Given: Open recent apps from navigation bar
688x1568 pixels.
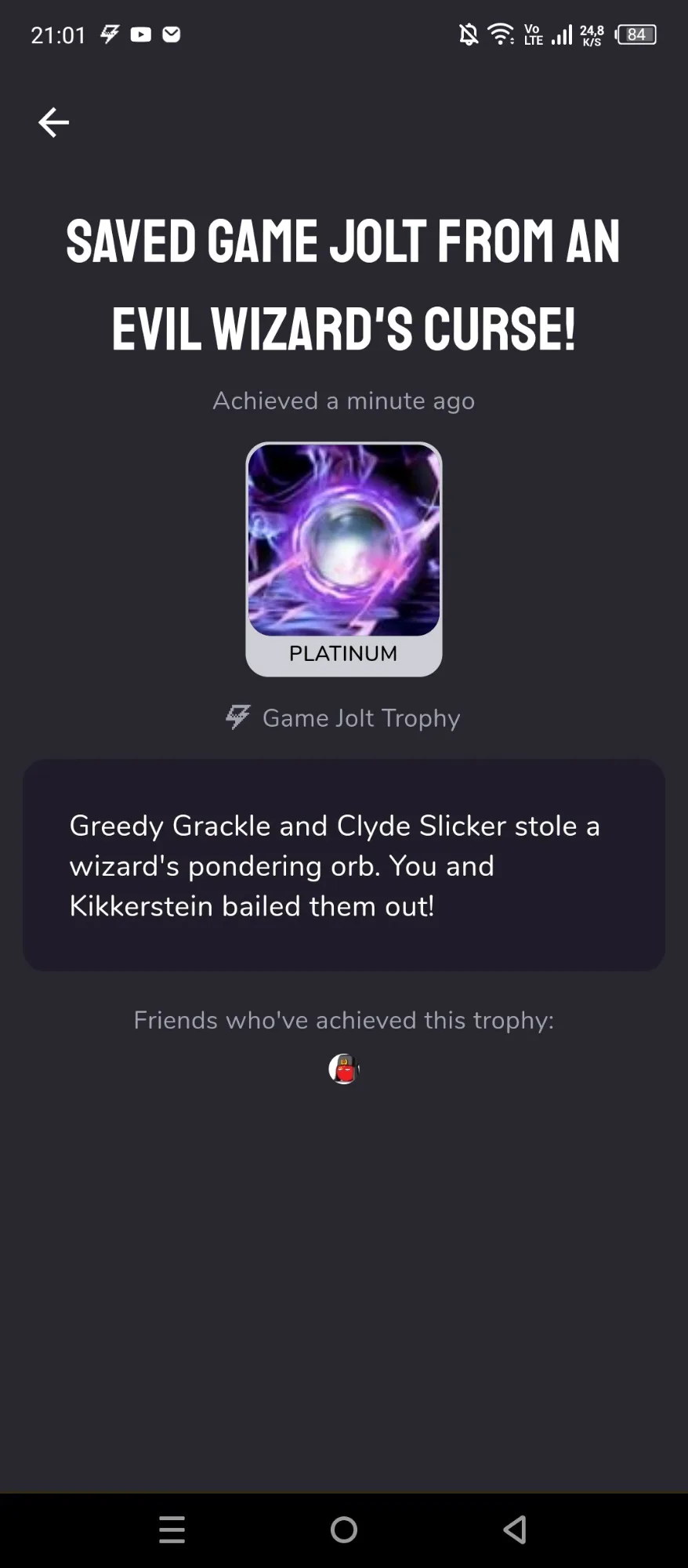Looking at the screenshot, I should point(172,1530).
